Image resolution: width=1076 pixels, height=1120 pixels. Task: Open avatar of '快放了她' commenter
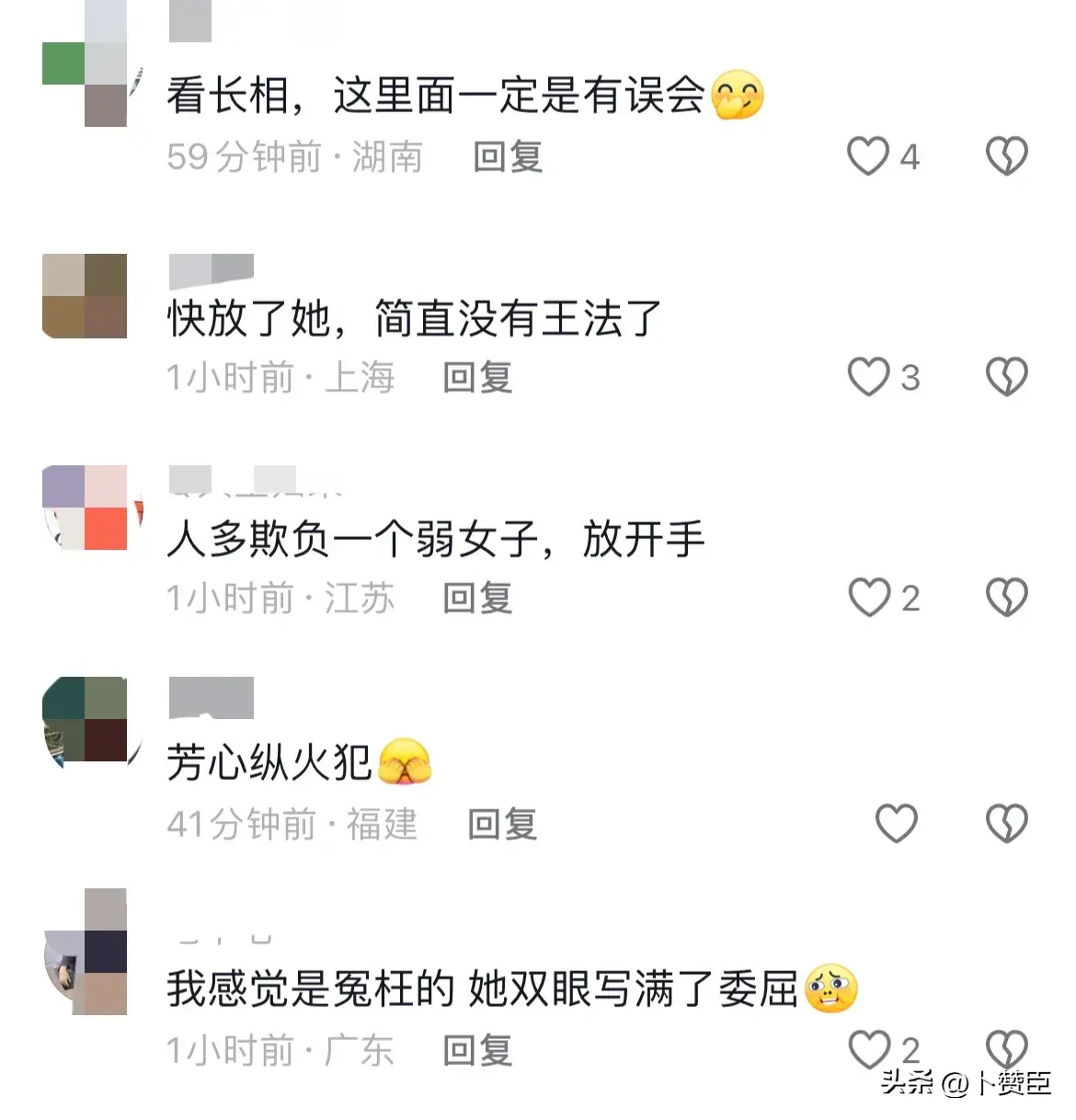[85, 296]
